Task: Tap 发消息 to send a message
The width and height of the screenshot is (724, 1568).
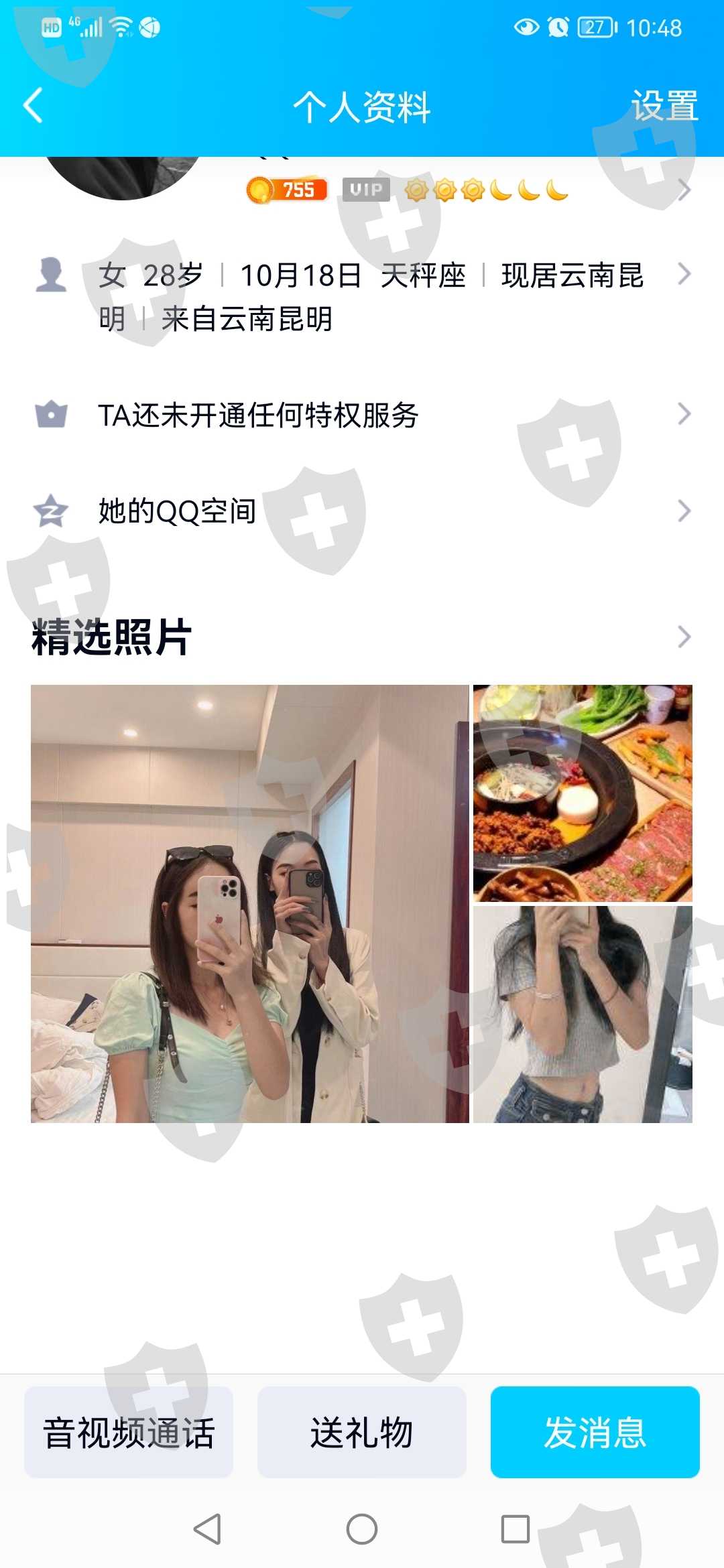Action: point(595,1432)
